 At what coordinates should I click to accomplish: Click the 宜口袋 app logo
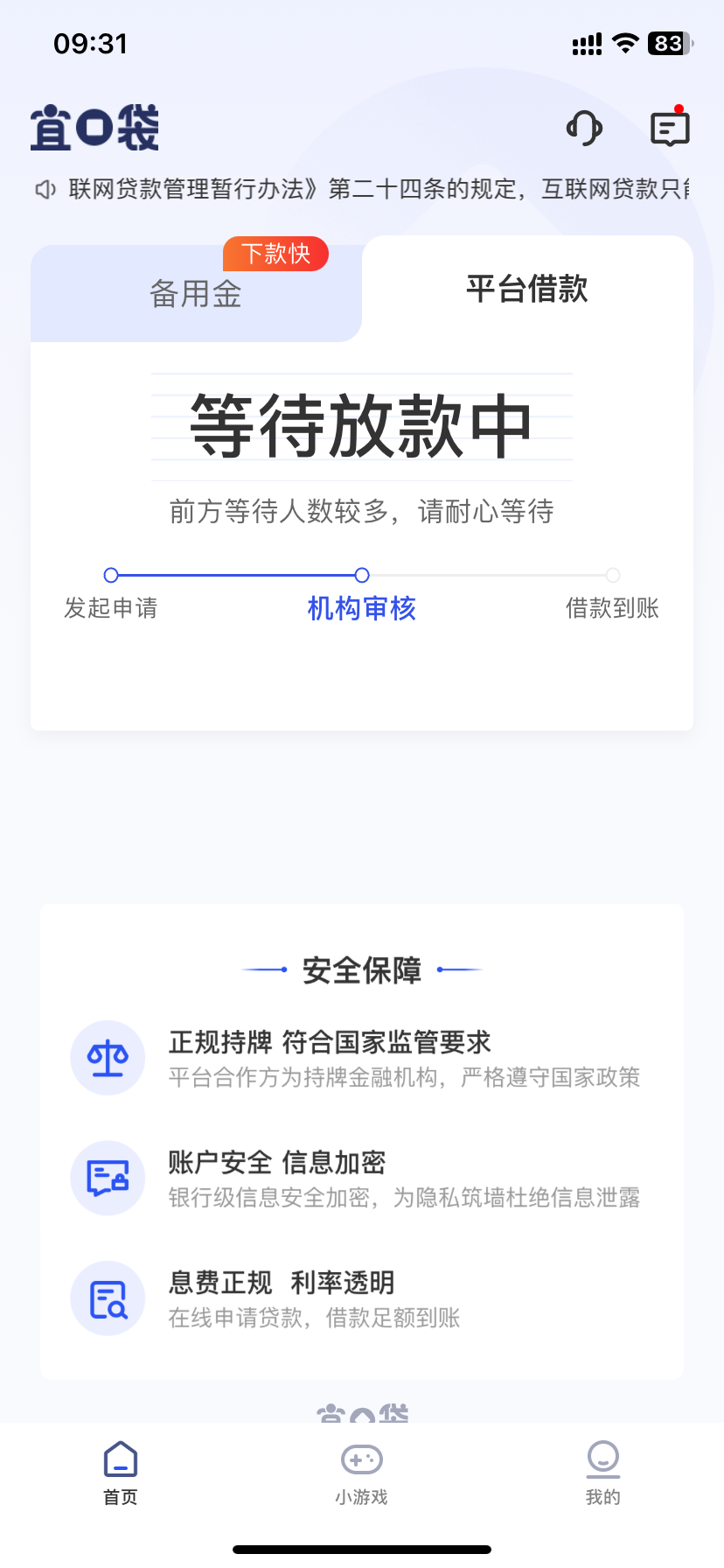point(94,127)
